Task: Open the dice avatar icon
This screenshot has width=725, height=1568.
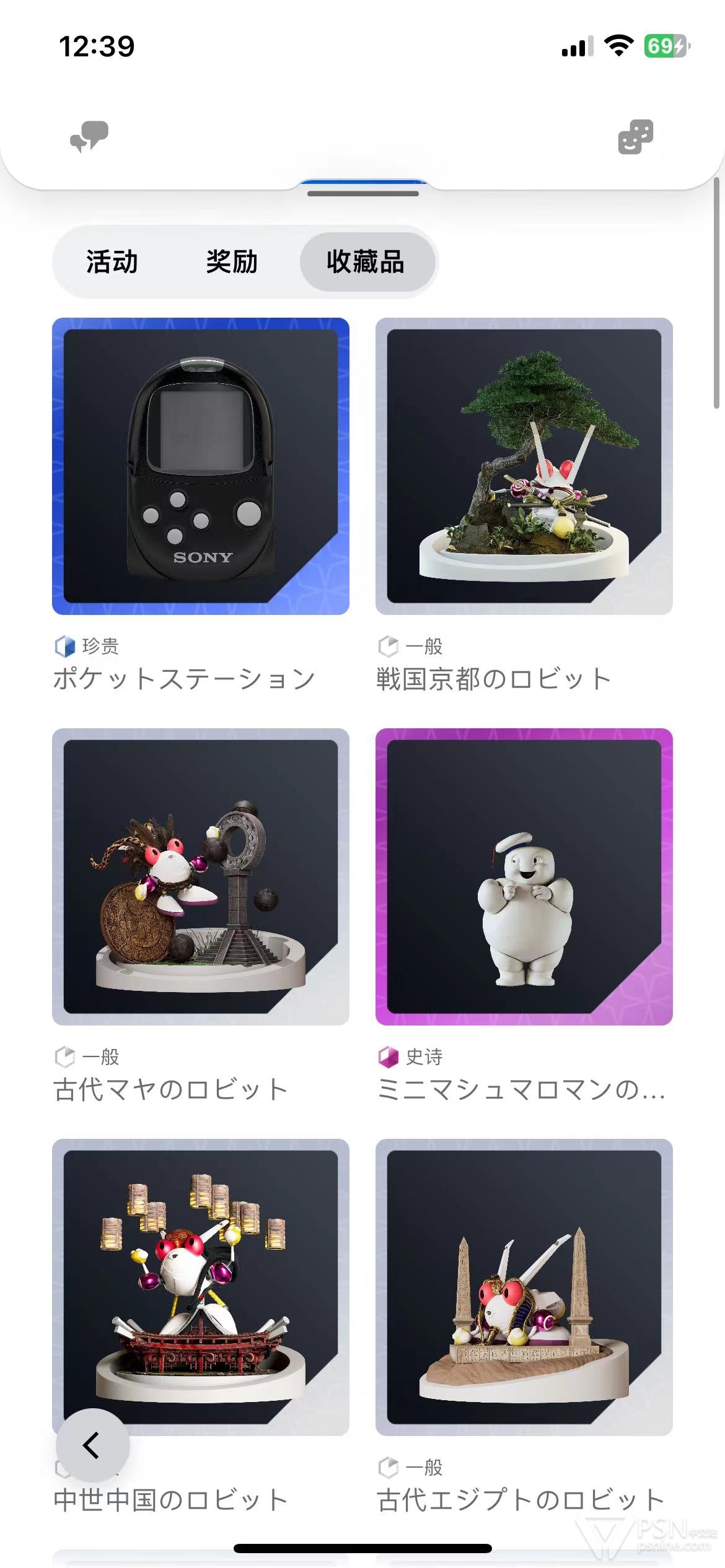Action: pos(635,137)
